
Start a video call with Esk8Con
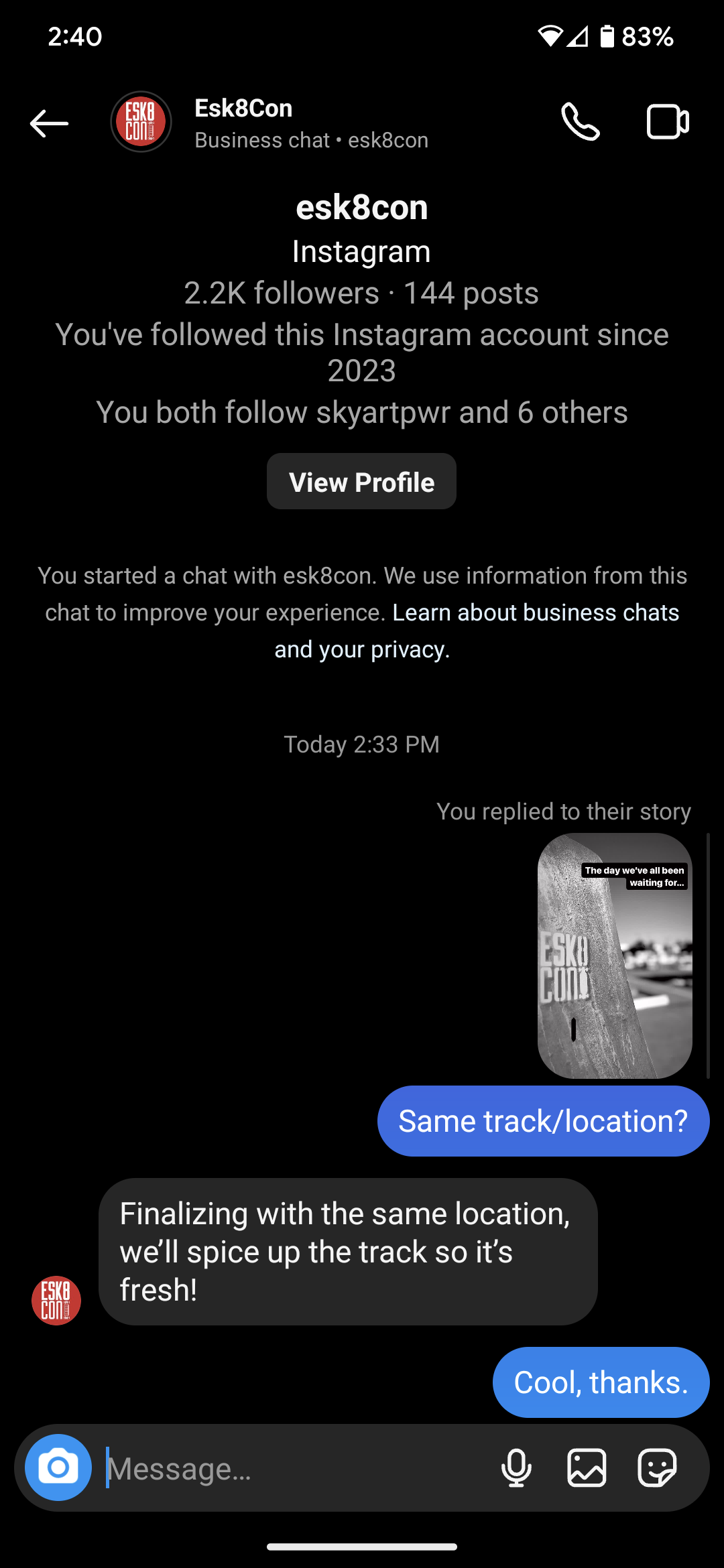(668, 122)
